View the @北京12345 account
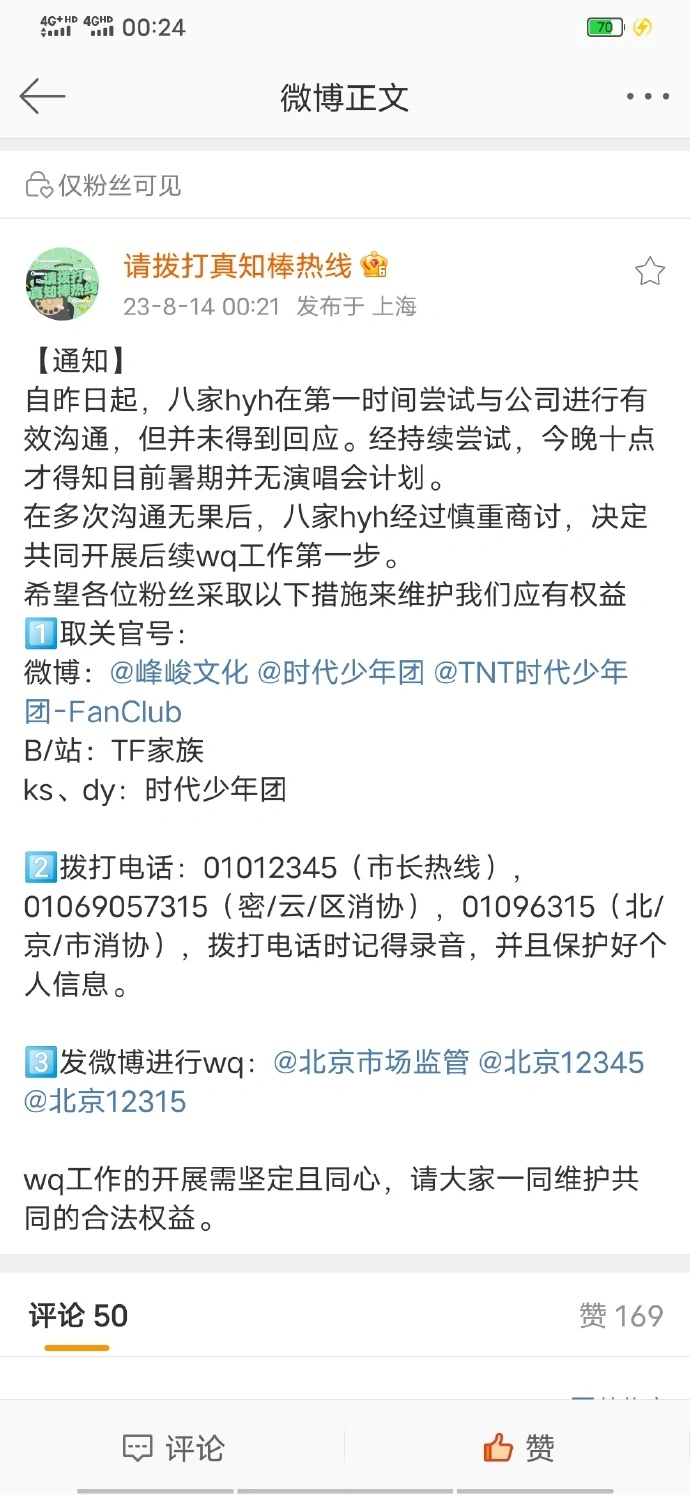 pyautogui.click(x=561, y=1062)
